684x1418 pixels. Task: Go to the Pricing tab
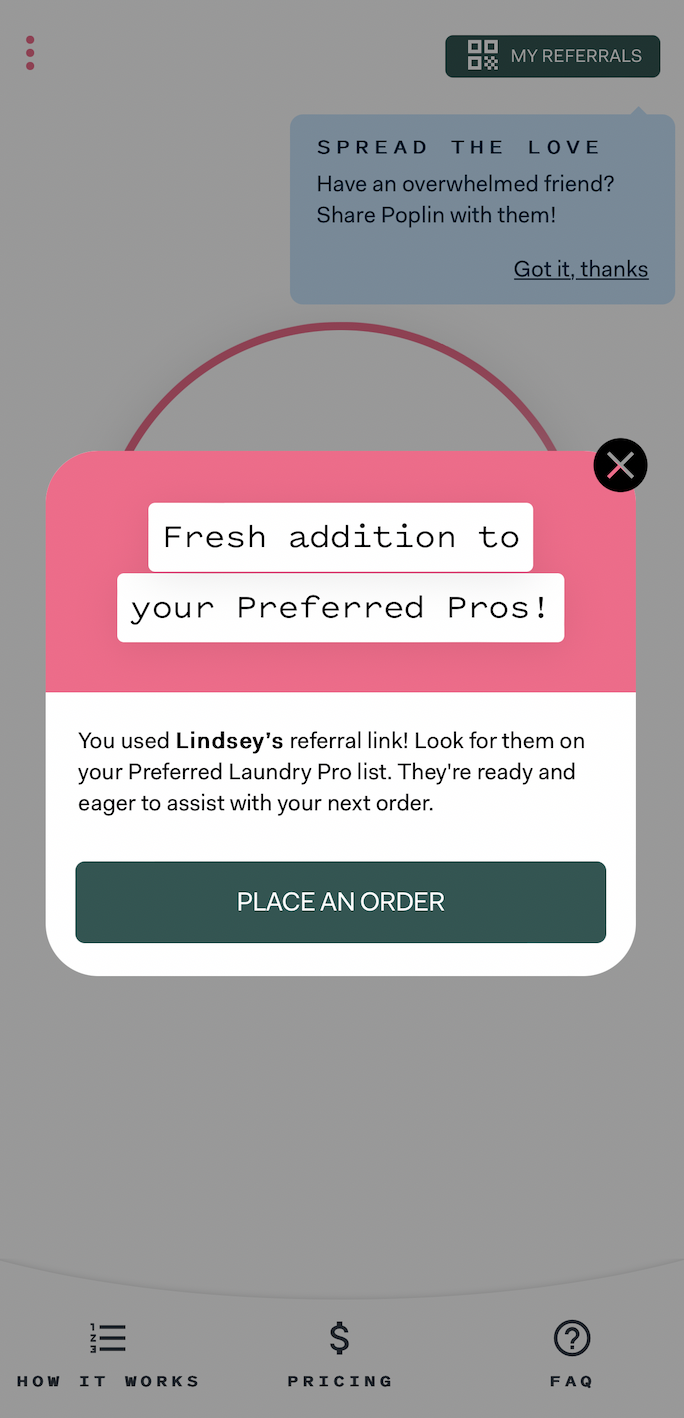[x=340, y=1355]
